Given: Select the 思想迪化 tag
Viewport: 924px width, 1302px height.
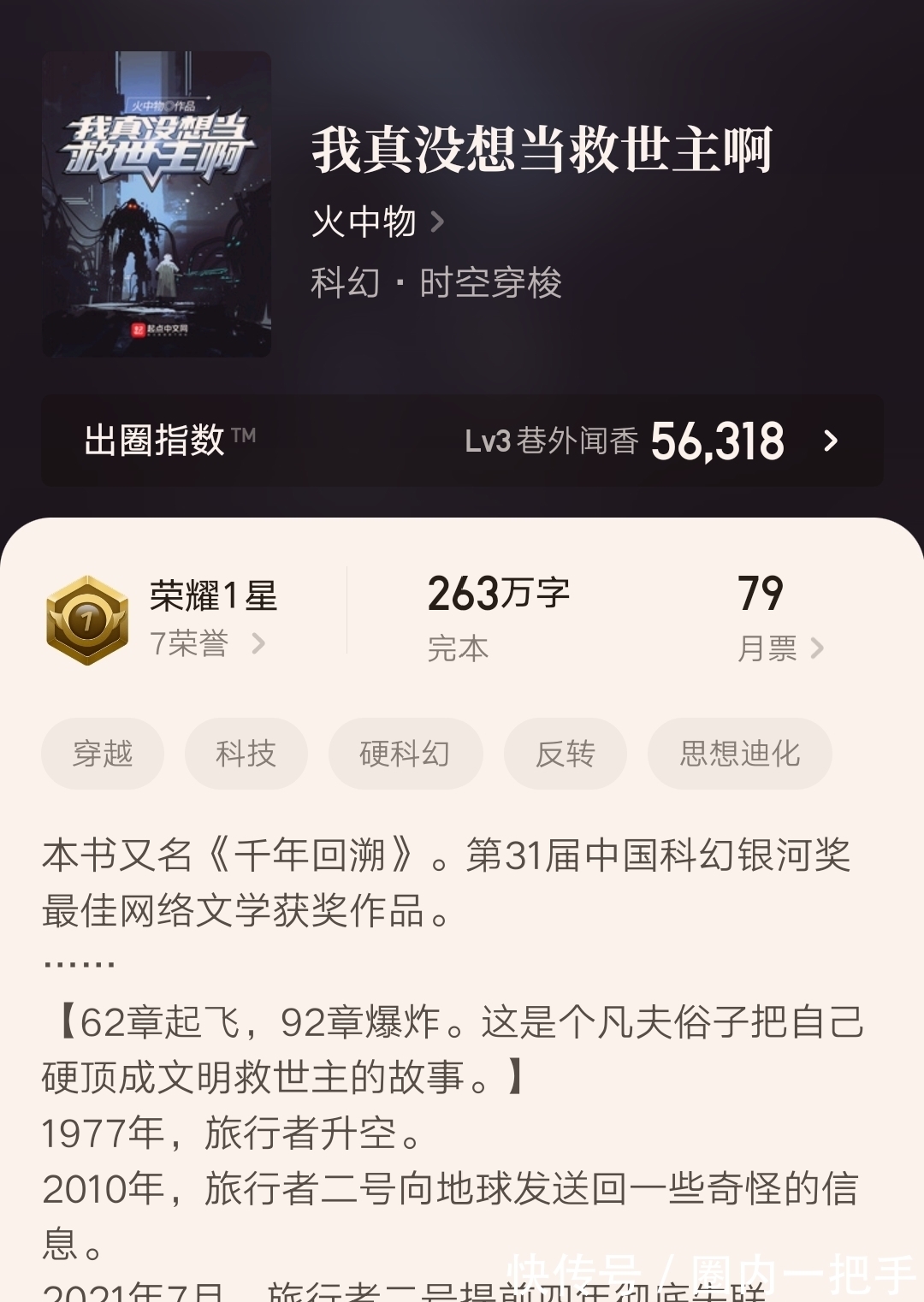Looking at the screenshot, I should point(740,753).
